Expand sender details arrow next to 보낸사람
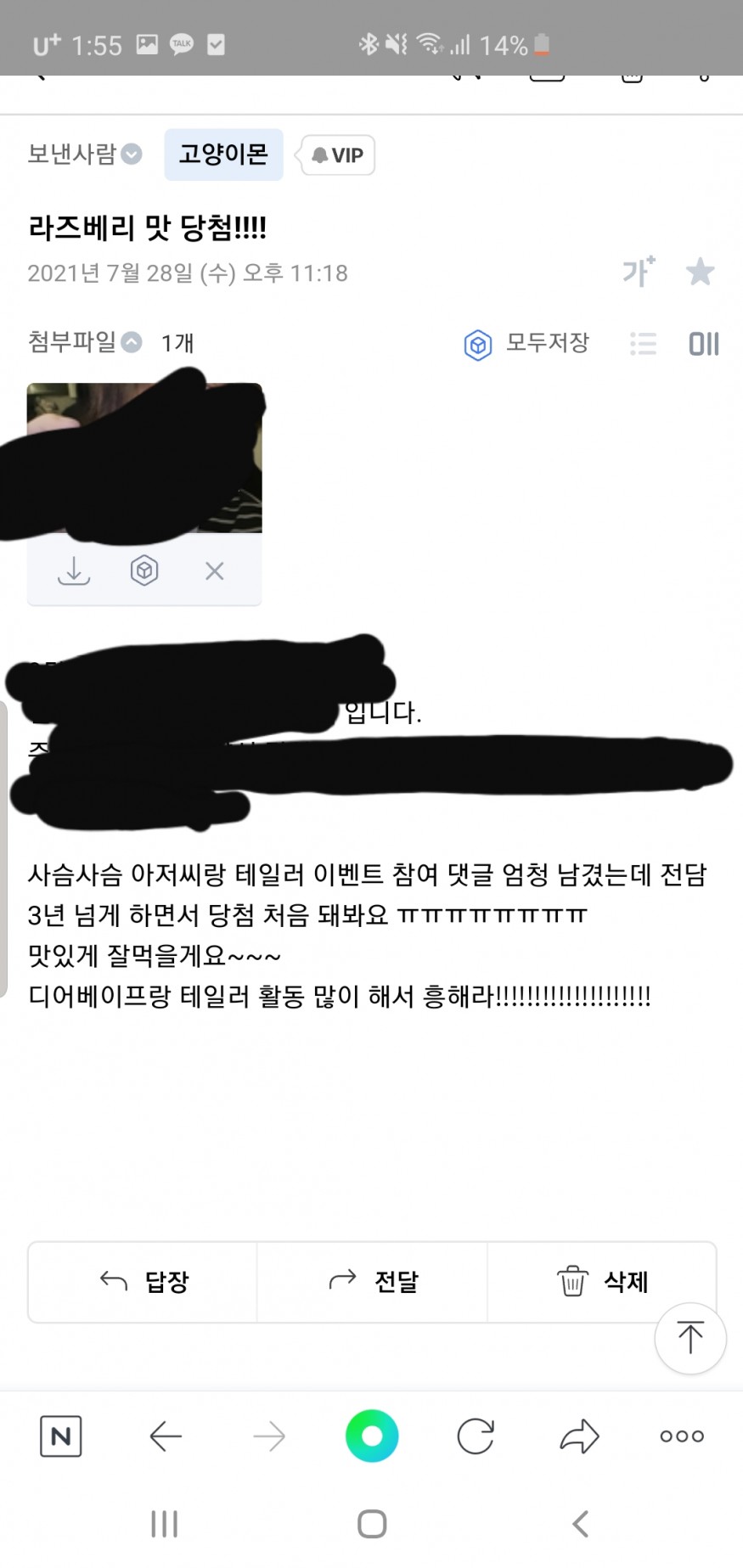The width and height of the screenshot is (743, 1568). [x=132, y=155]
